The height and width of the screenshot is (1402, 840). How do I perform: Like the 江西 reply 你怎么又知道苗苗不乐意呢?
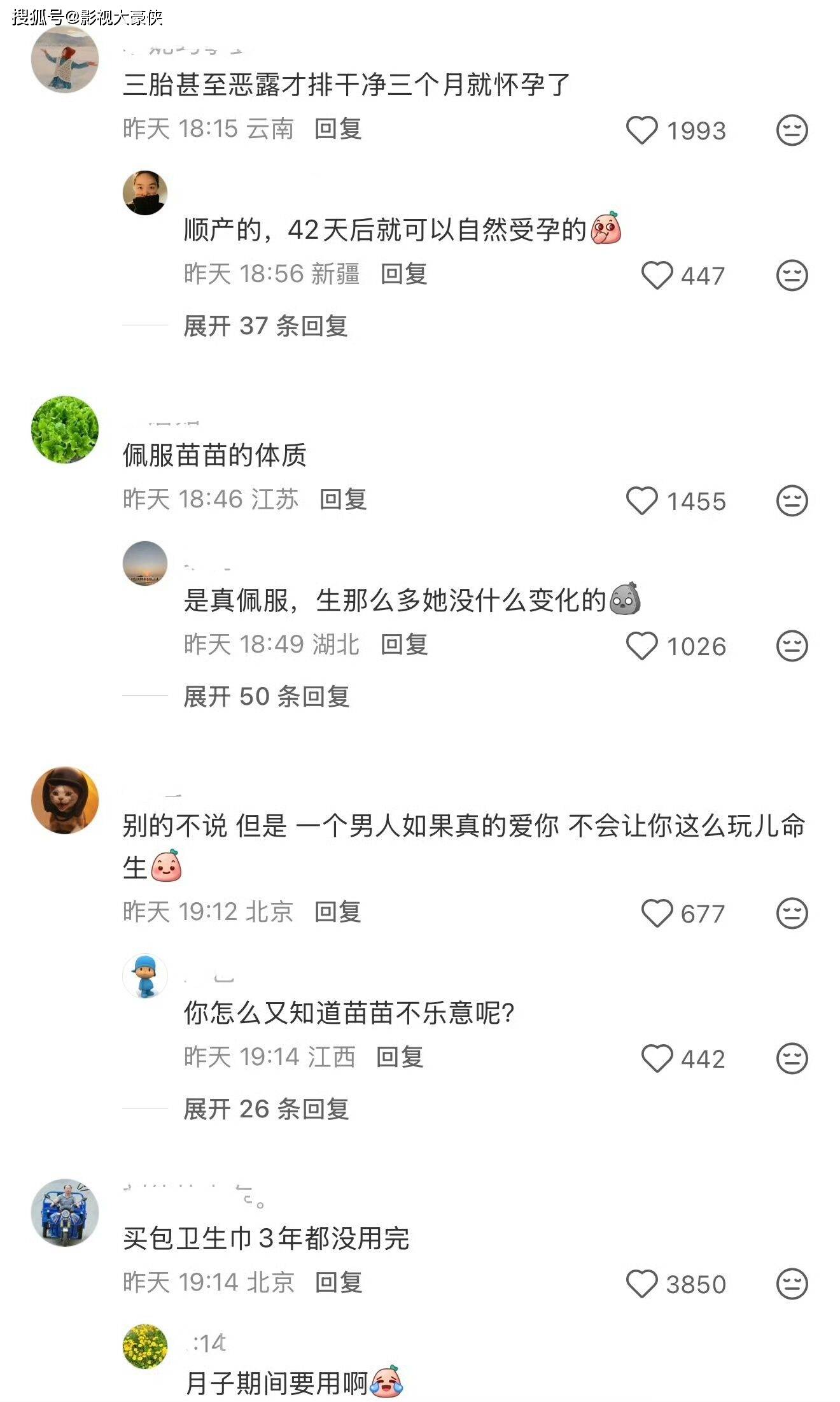point(656,1059)
